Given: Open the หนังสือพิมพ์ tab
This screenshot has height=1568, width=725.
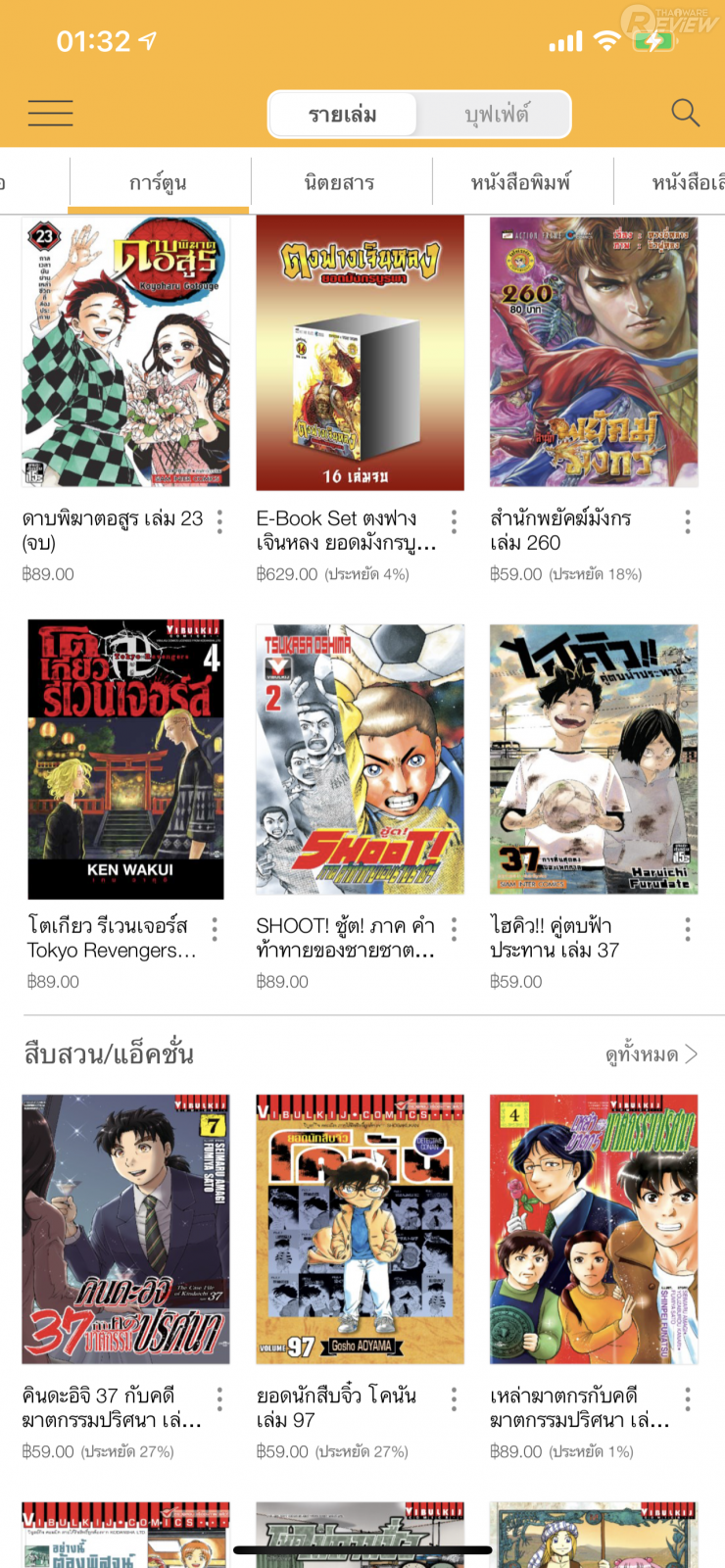Looking at the screenshot, I should 520,182.
